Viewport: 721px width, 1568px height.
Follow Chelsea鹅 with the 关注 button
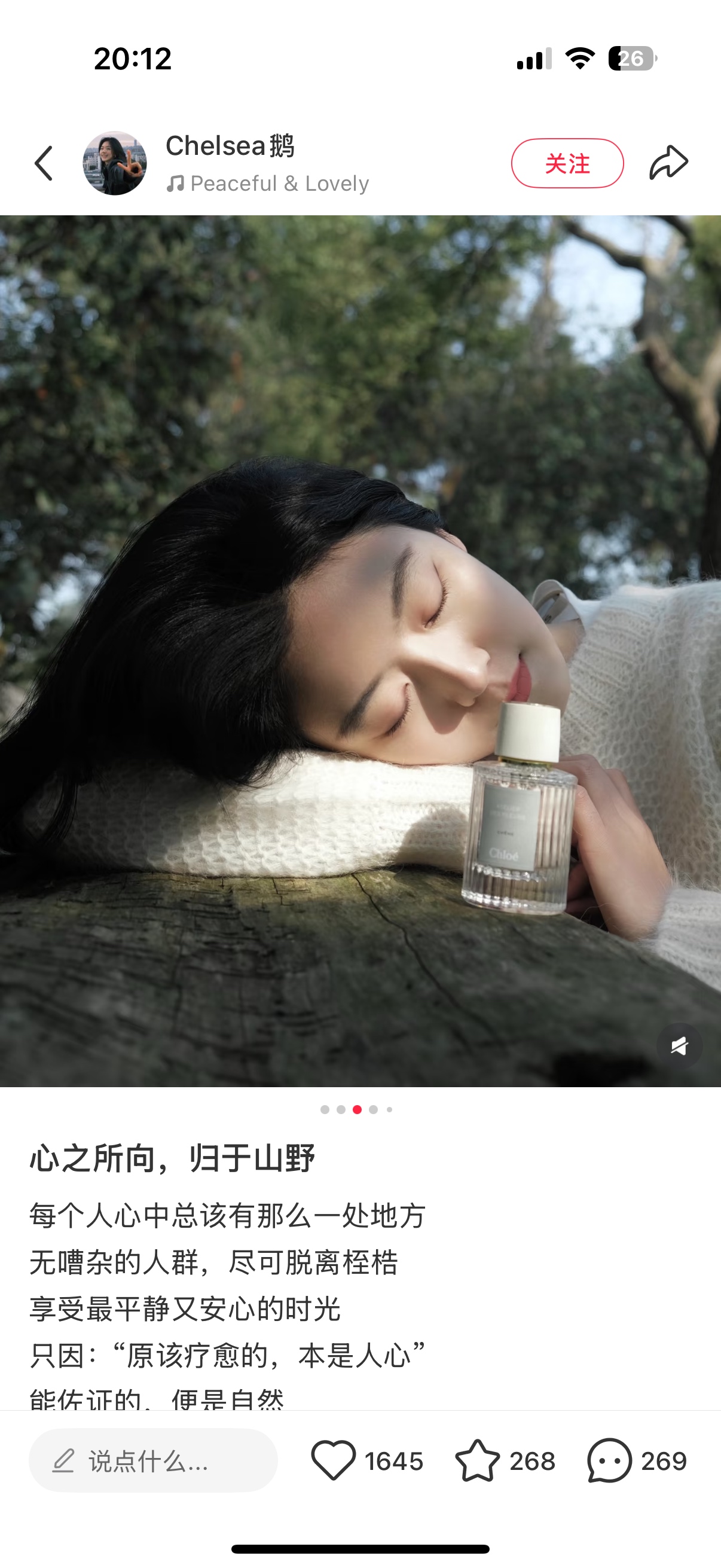566,163
